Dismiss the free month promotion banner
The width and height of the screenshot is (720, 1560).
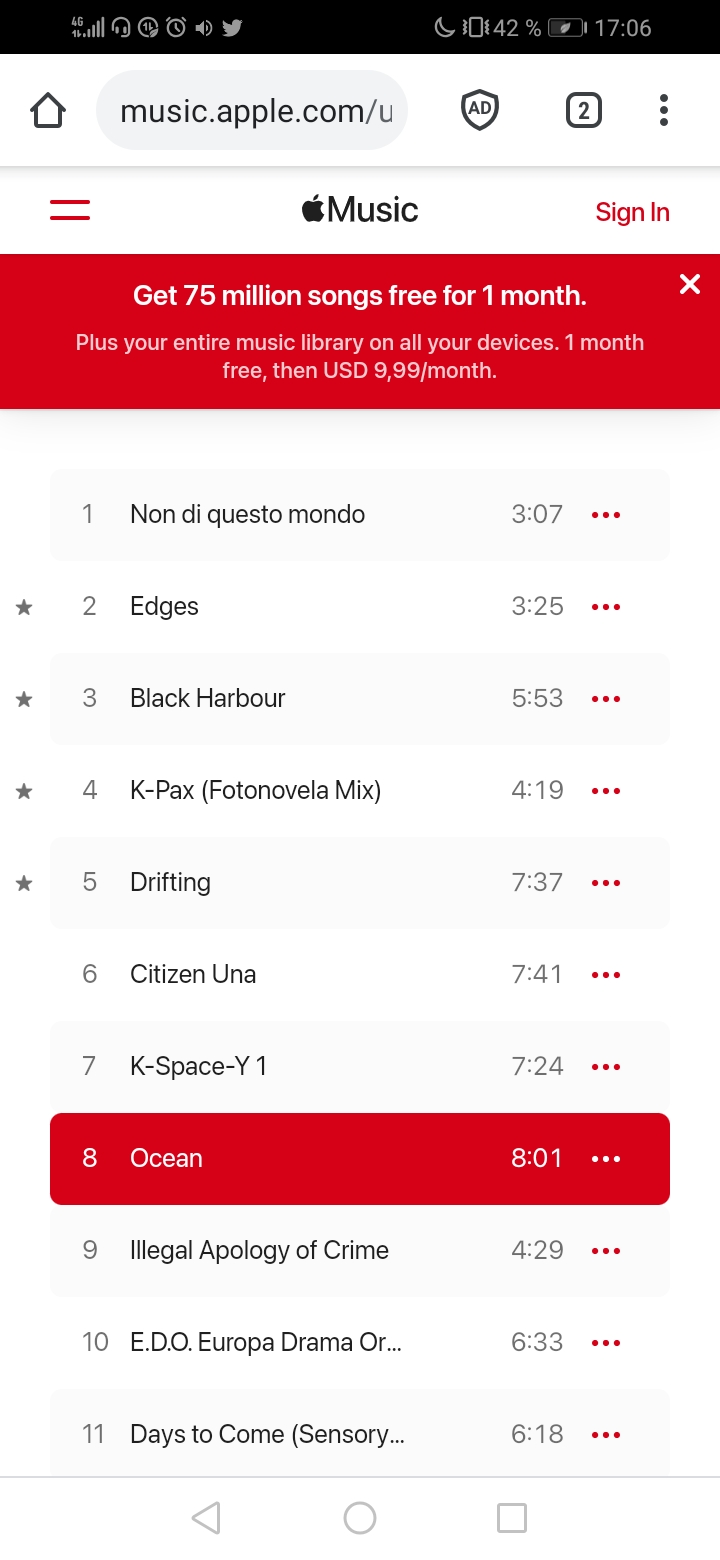click(x=690, y=284)
